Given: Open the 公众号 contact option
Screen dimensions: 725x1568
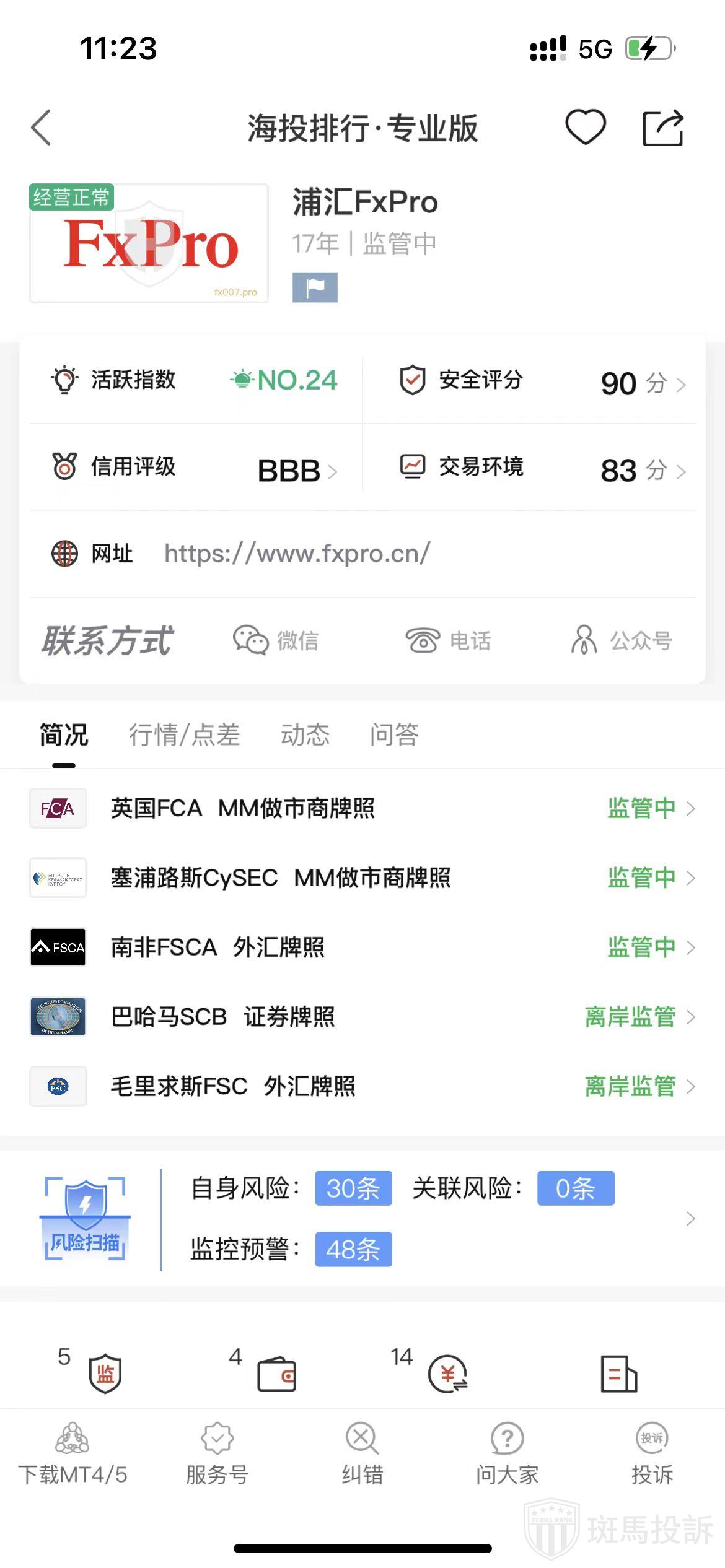Looking at the screenshot, I should (622, 640).
